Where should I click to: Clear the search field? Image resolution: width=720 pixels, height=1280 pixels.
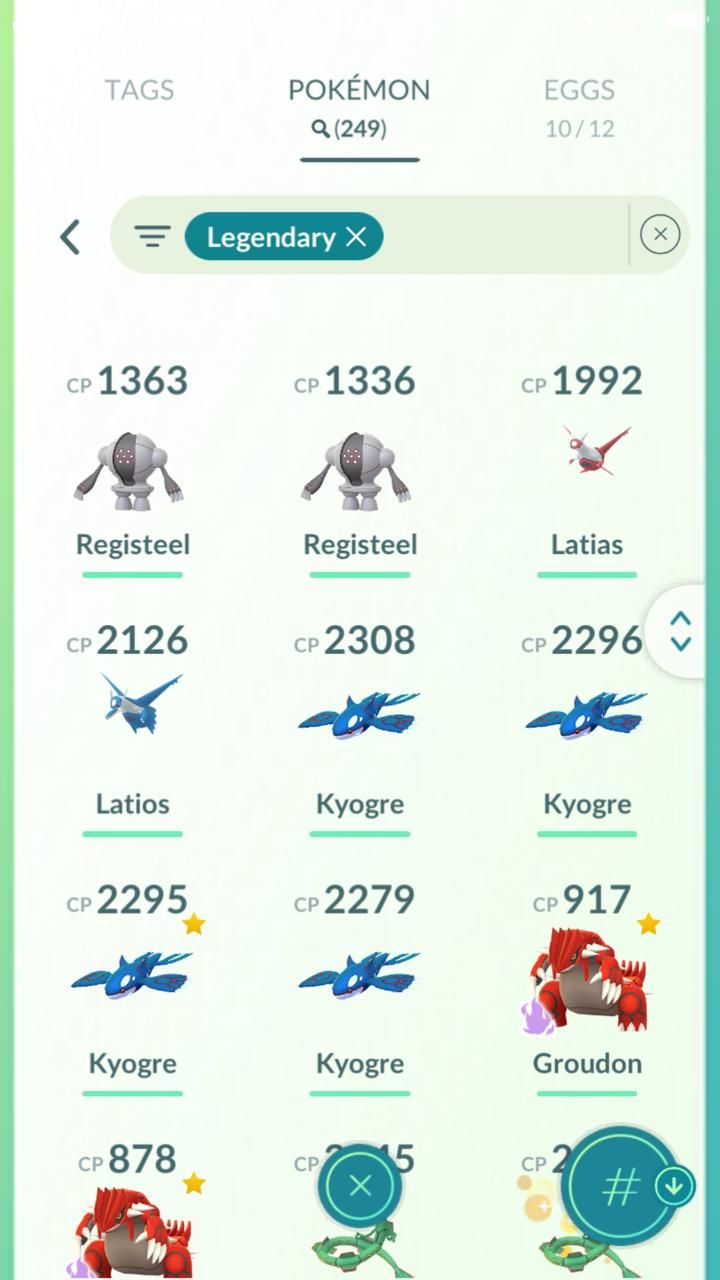[x=659, y=235]
